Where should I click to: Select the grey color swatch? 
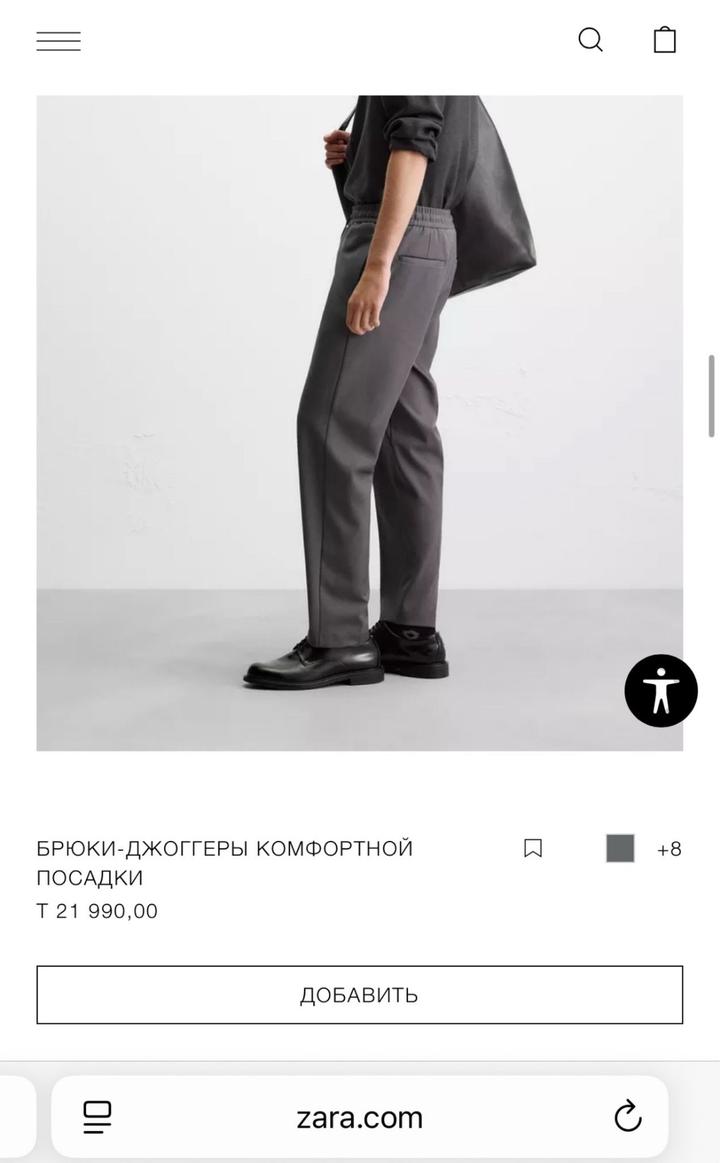click(620, 848)
